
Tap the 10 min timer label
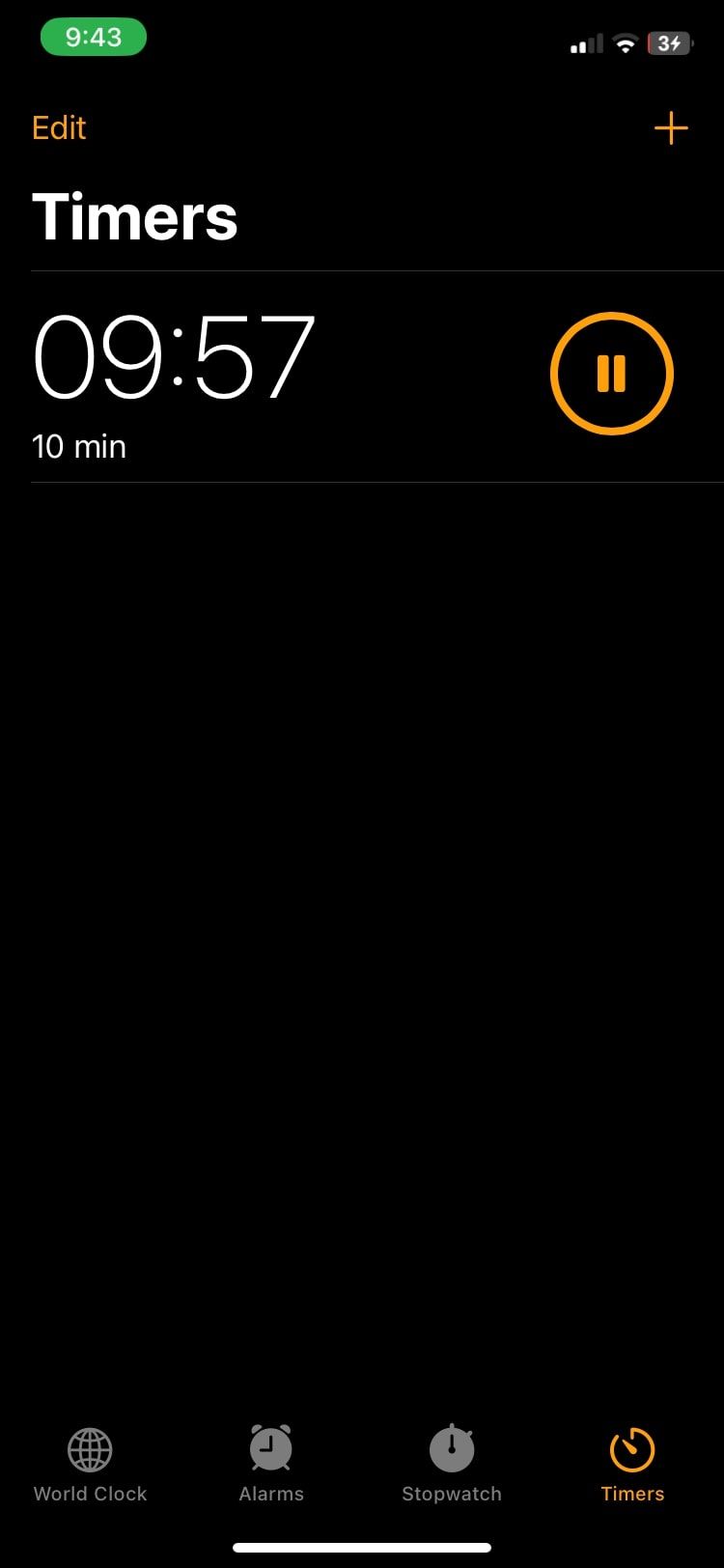click(x=79, y=446)
